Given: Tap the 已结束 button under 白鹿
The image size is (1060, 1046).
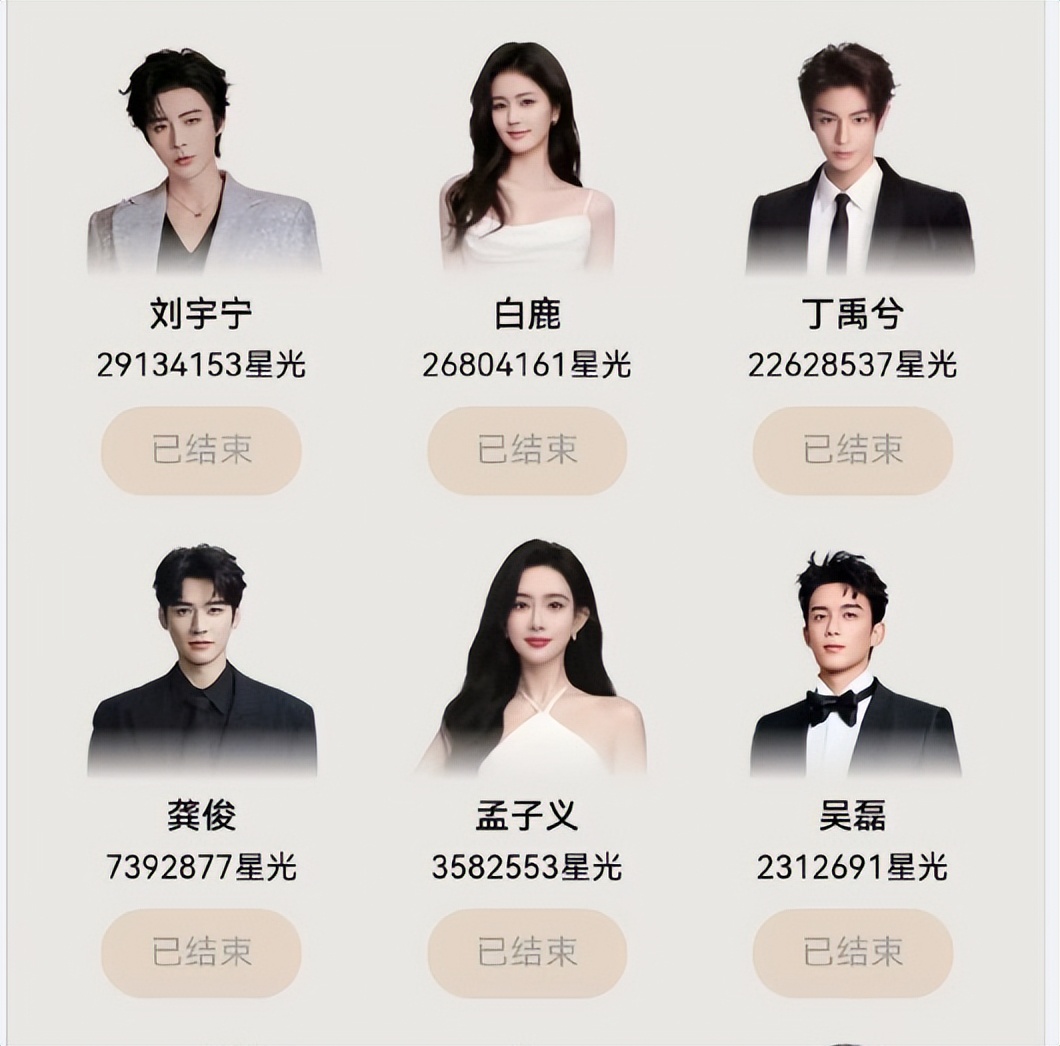Looking at the screenshot, I should pos(527,450).
